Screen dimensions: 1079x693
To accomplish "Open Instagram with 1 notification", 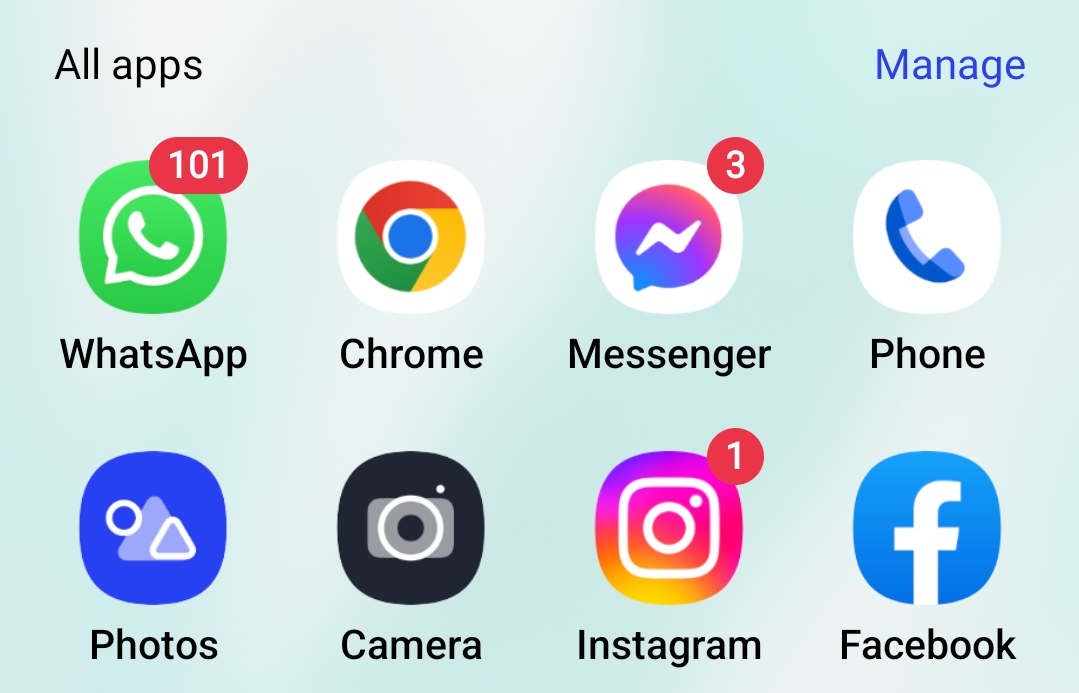I will (x=668, y=526).
